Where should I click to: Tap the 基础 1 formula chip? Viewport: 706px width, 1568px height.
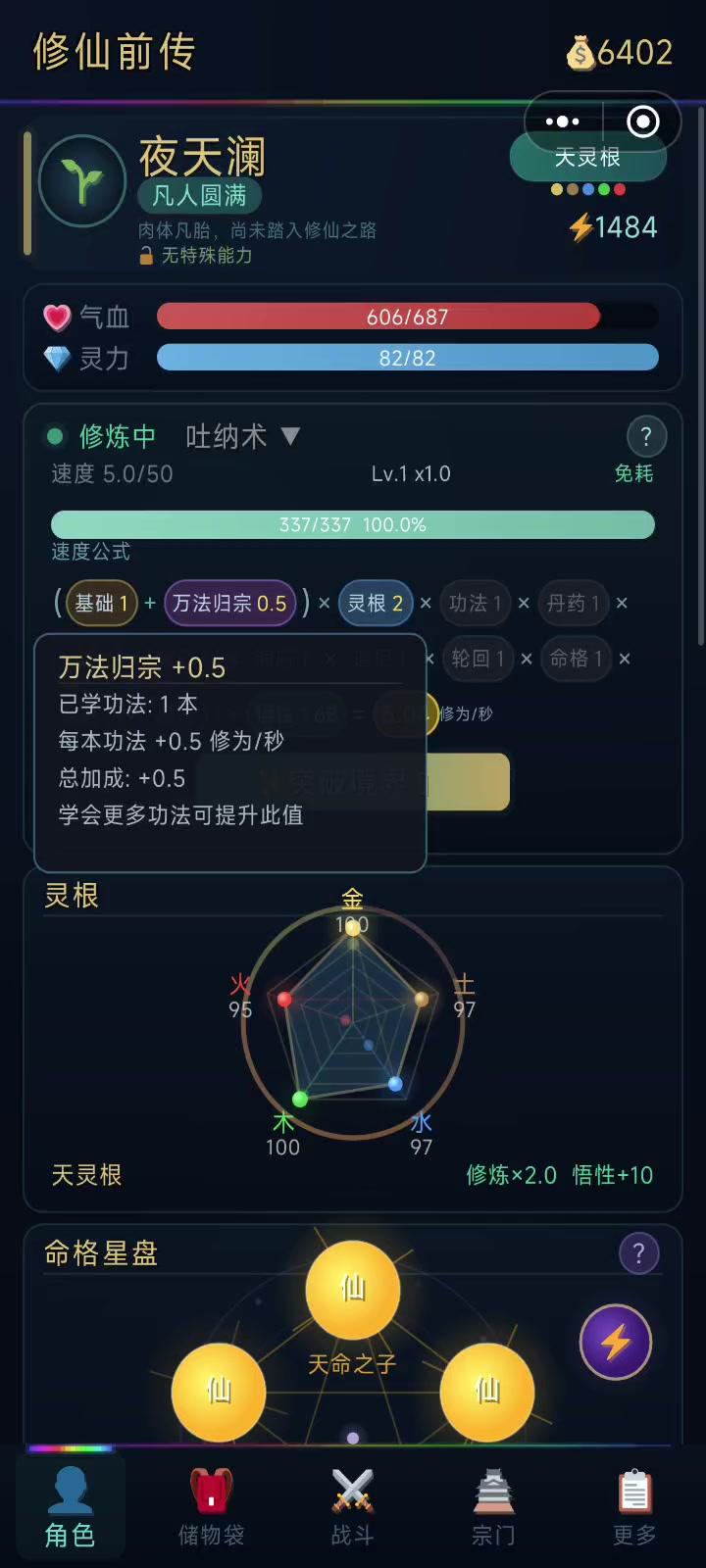(x=101, y=603)
